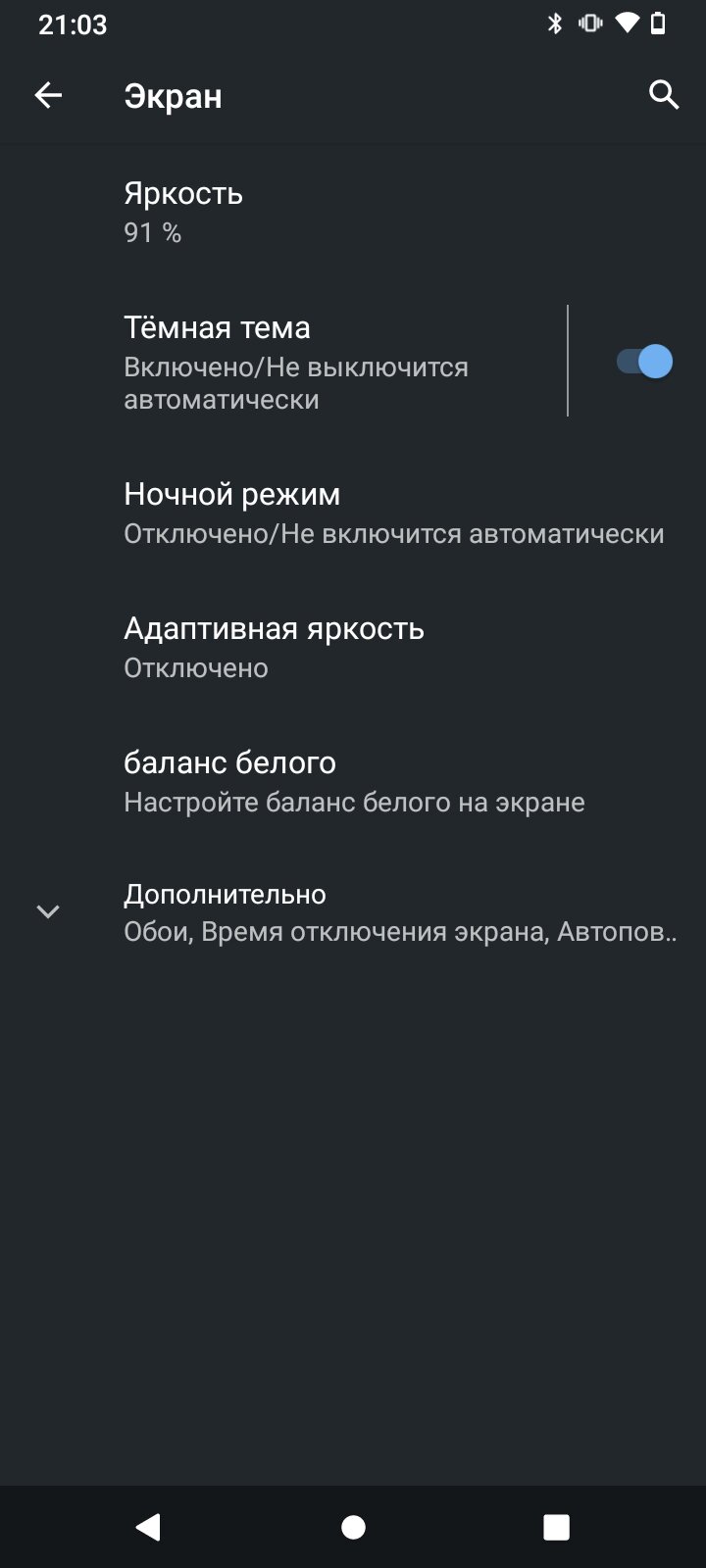The height and width of the screenshot is (1568, 706).
Task: Open search in display settings
Action: pyautogui.click(x=664, y=95)
